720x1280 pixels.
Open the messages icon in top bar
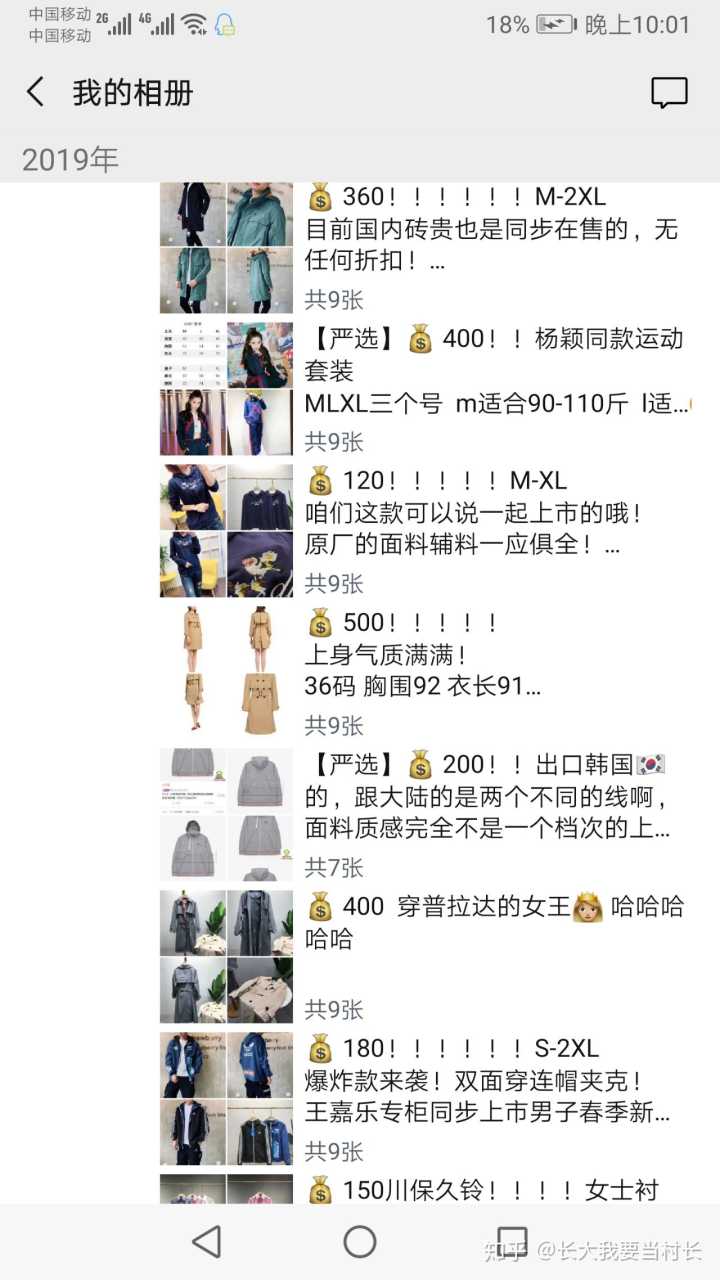click(x=669, y=93)
